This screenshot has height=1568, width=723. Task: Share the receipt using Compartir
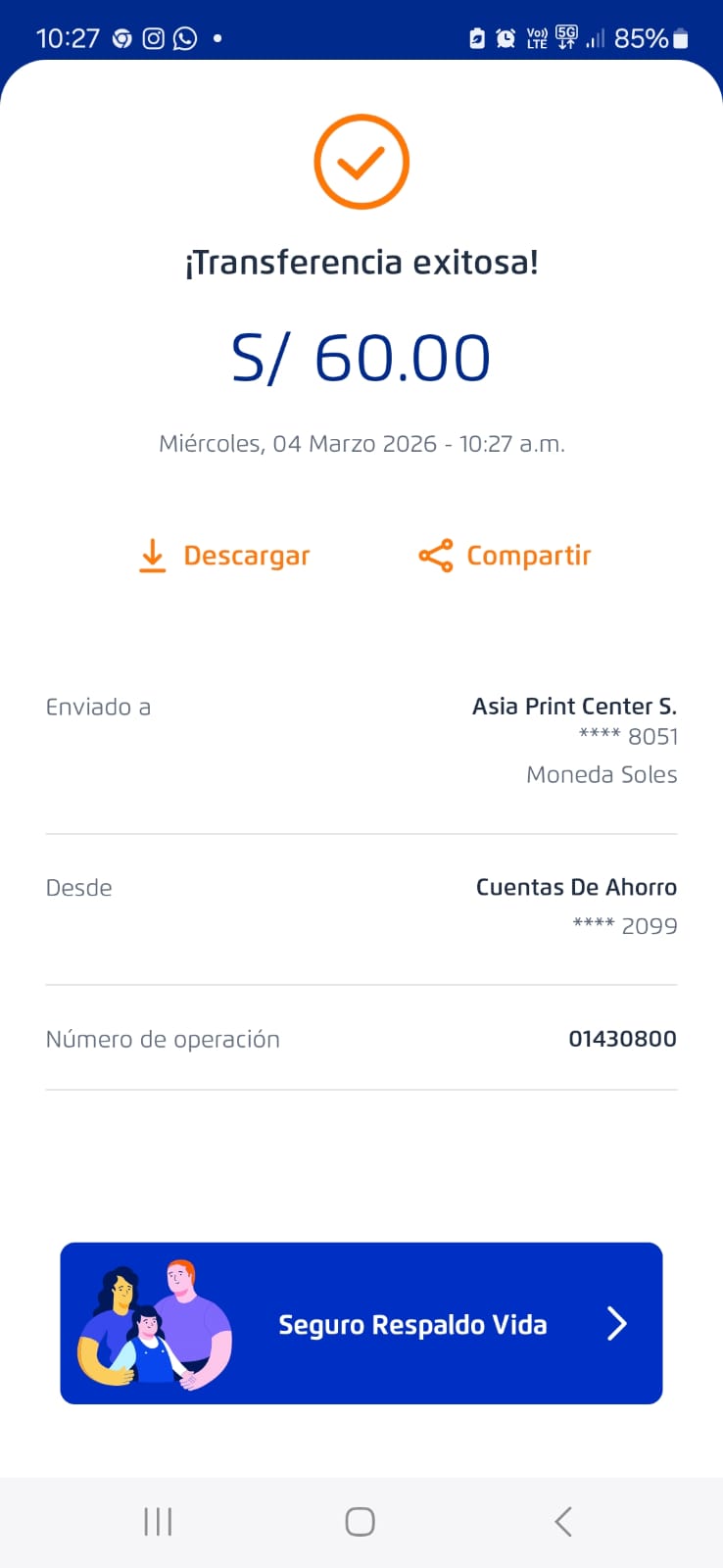tap(505, 556)
